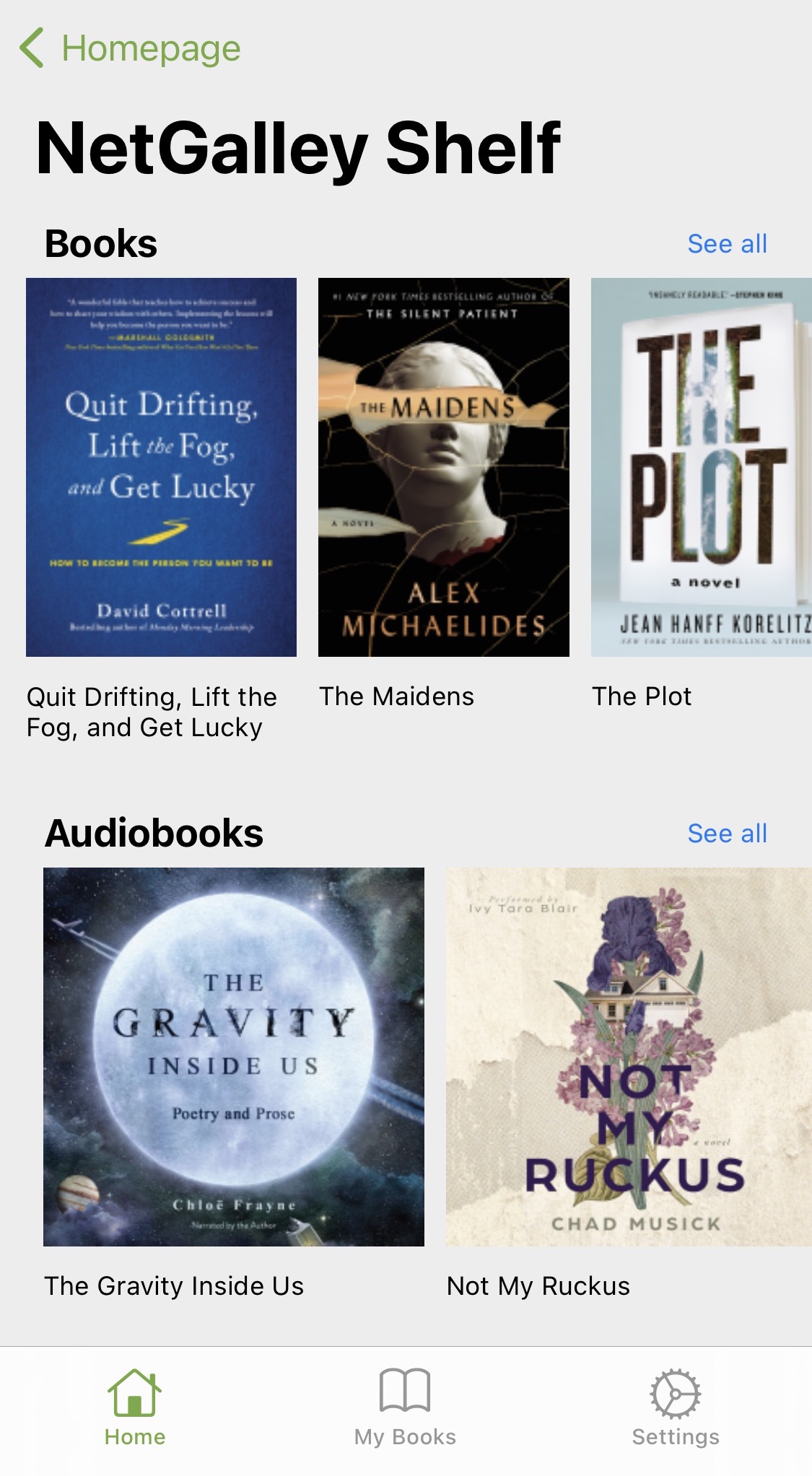
Task: Open The Maidens book
Action: click(443, 467)
